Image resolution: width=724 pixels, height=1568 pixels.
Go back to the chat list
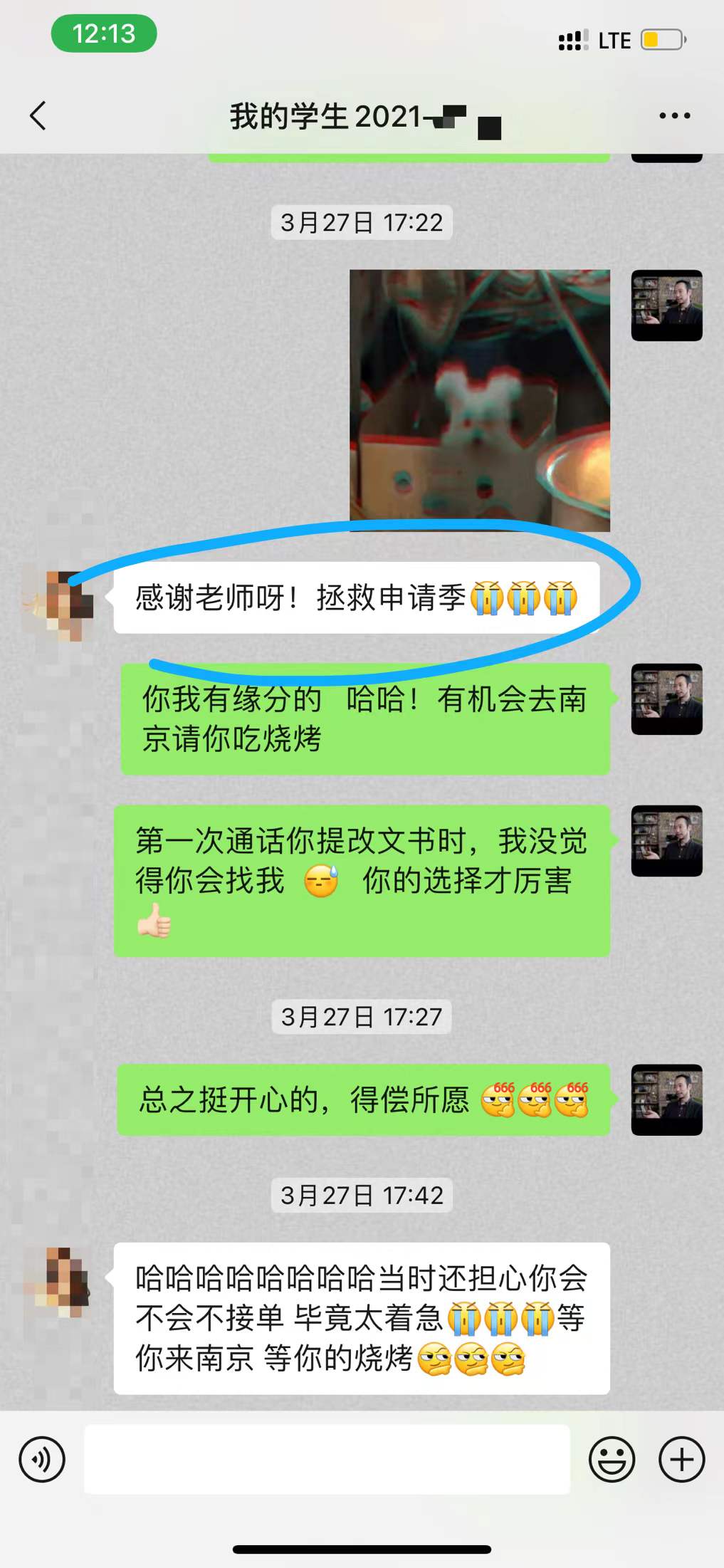point(38,116)
